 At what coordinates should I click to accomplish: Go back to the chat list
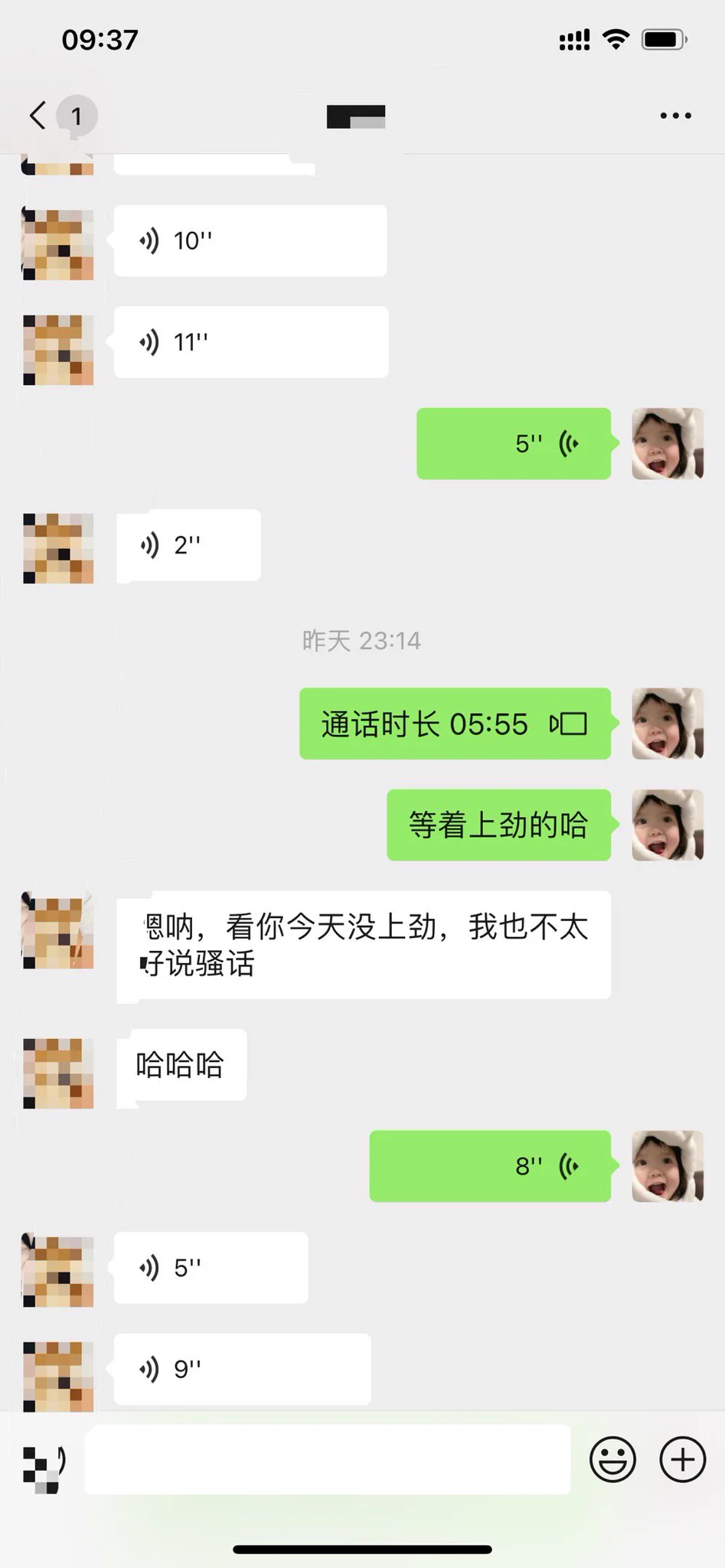(x=38, y=116)
